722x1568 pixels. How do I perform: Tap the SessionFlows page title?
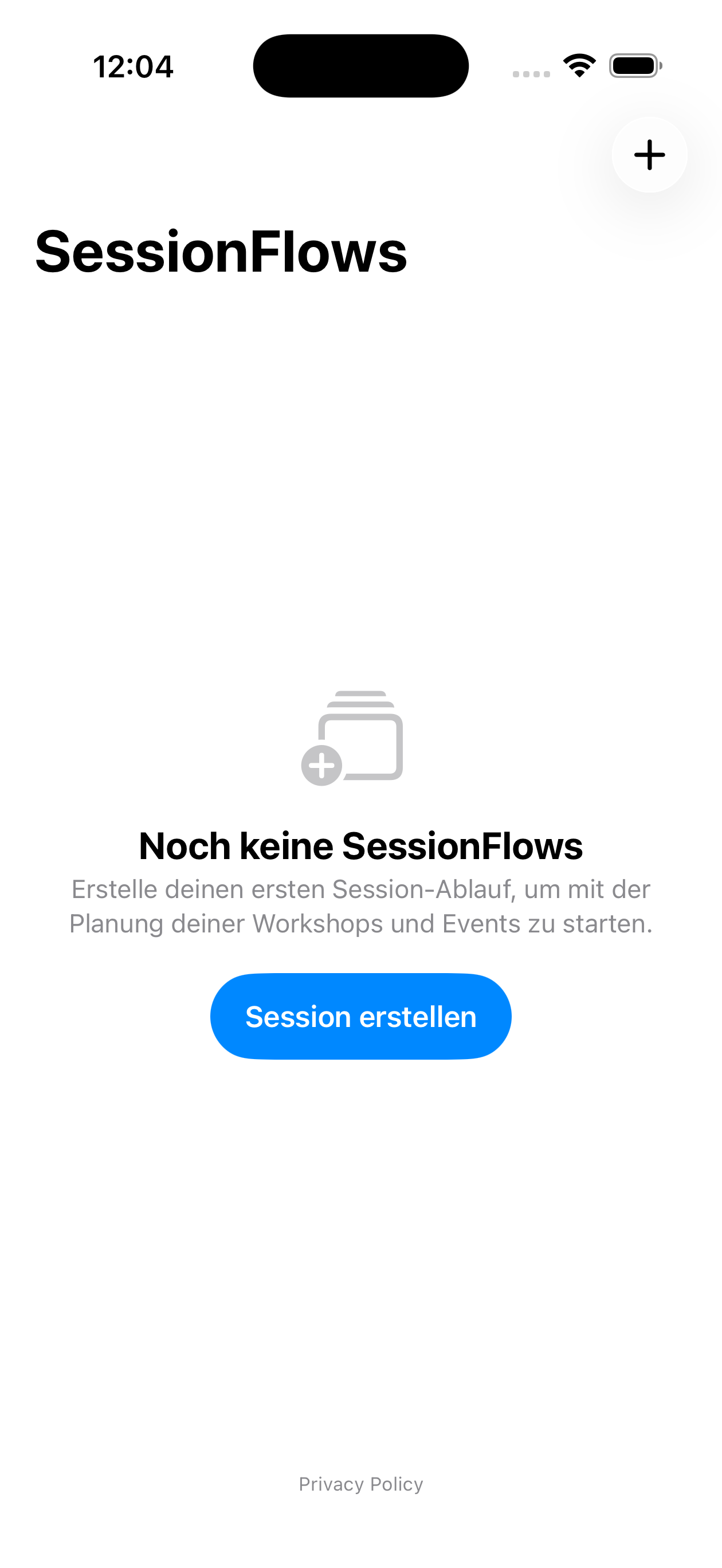click(x=221, y=252)
